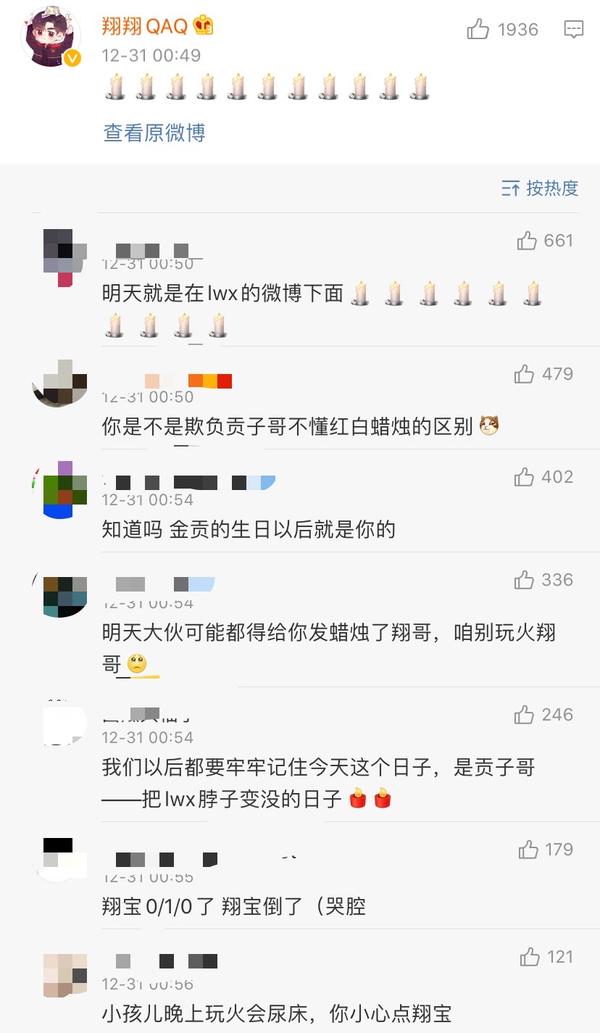
Task: Tap 查看原微博 link
Action: pyautogui.click(x=154, y=132)
